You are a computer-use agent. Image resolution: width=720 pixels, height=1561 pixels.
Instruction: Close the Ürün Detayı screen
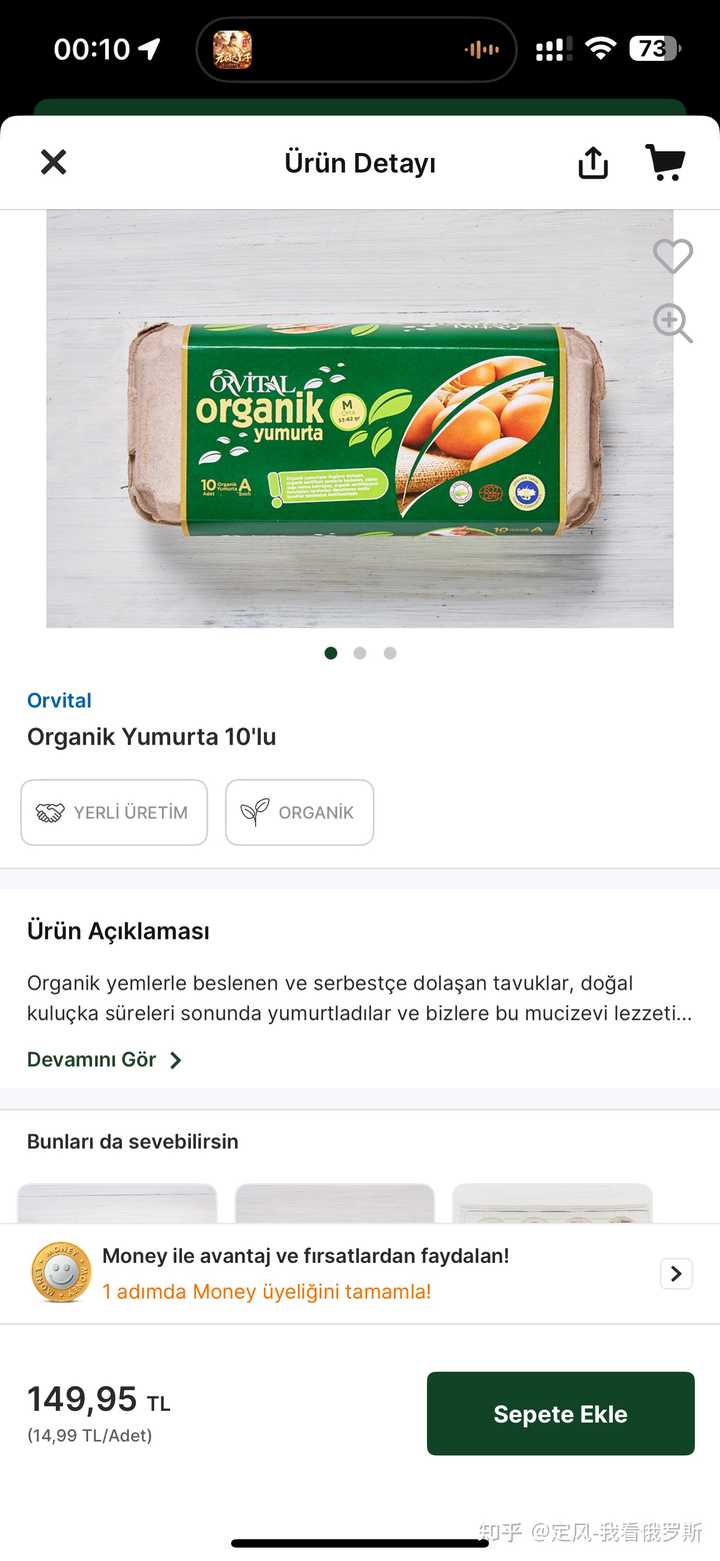click(53, 162)
